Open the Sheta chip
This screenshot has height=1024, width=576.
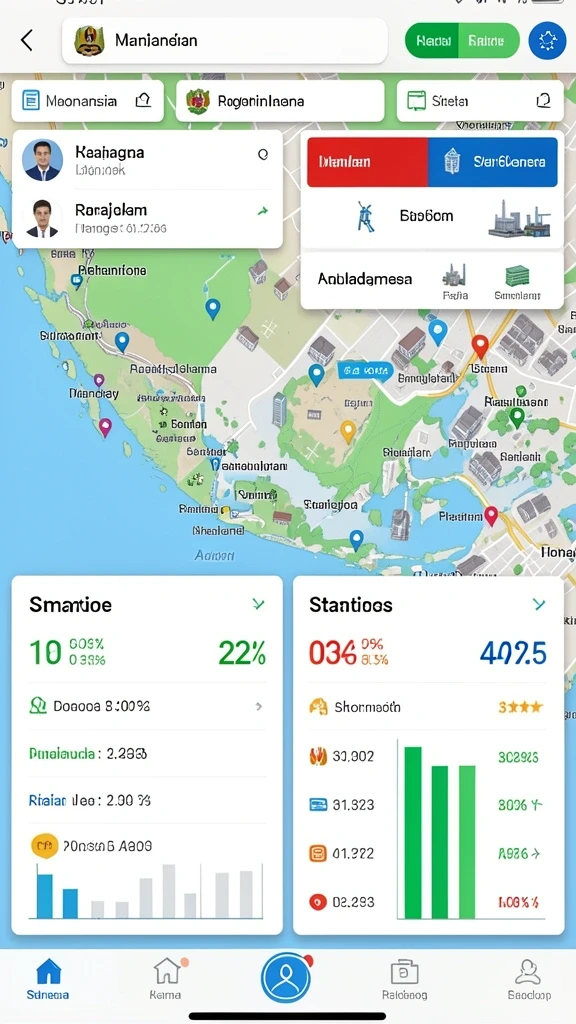480,101
